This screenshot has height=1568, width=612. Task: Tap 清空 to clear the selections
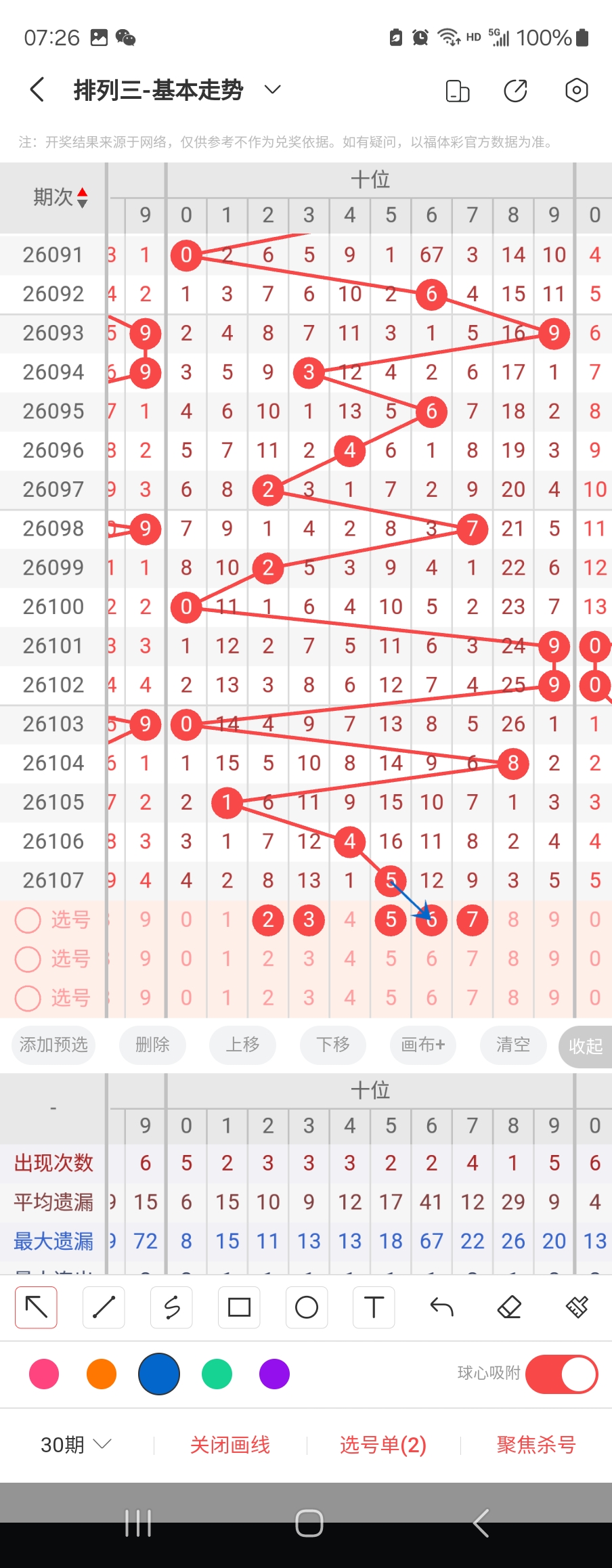[513, 1045]
